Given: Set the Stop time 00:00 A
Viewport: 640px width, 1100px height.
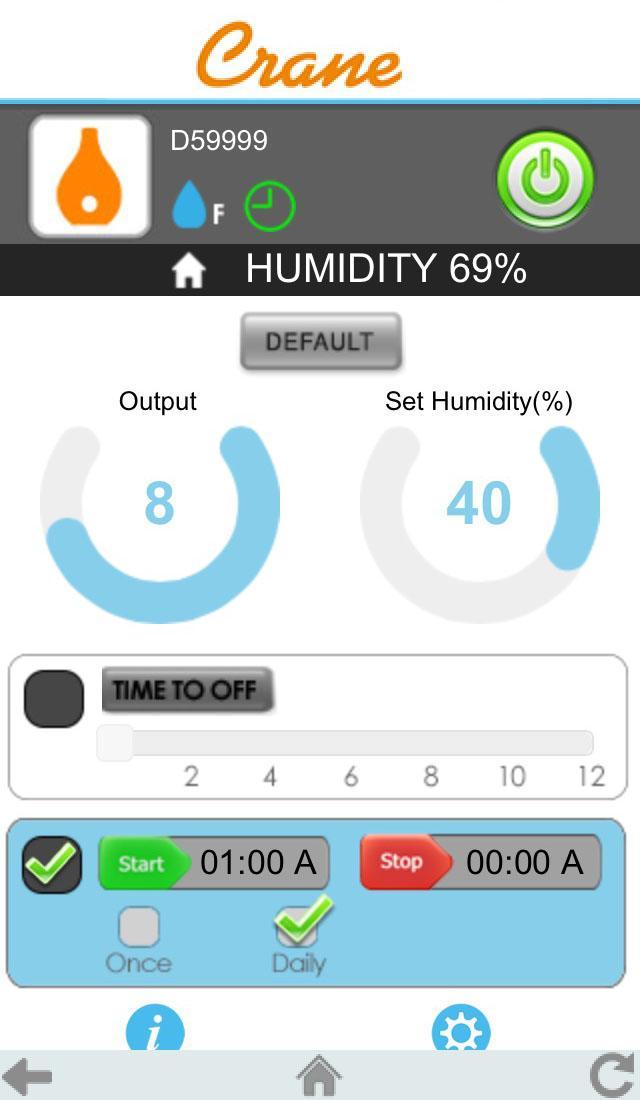Looking at the screenshot, I should [480, 863].
